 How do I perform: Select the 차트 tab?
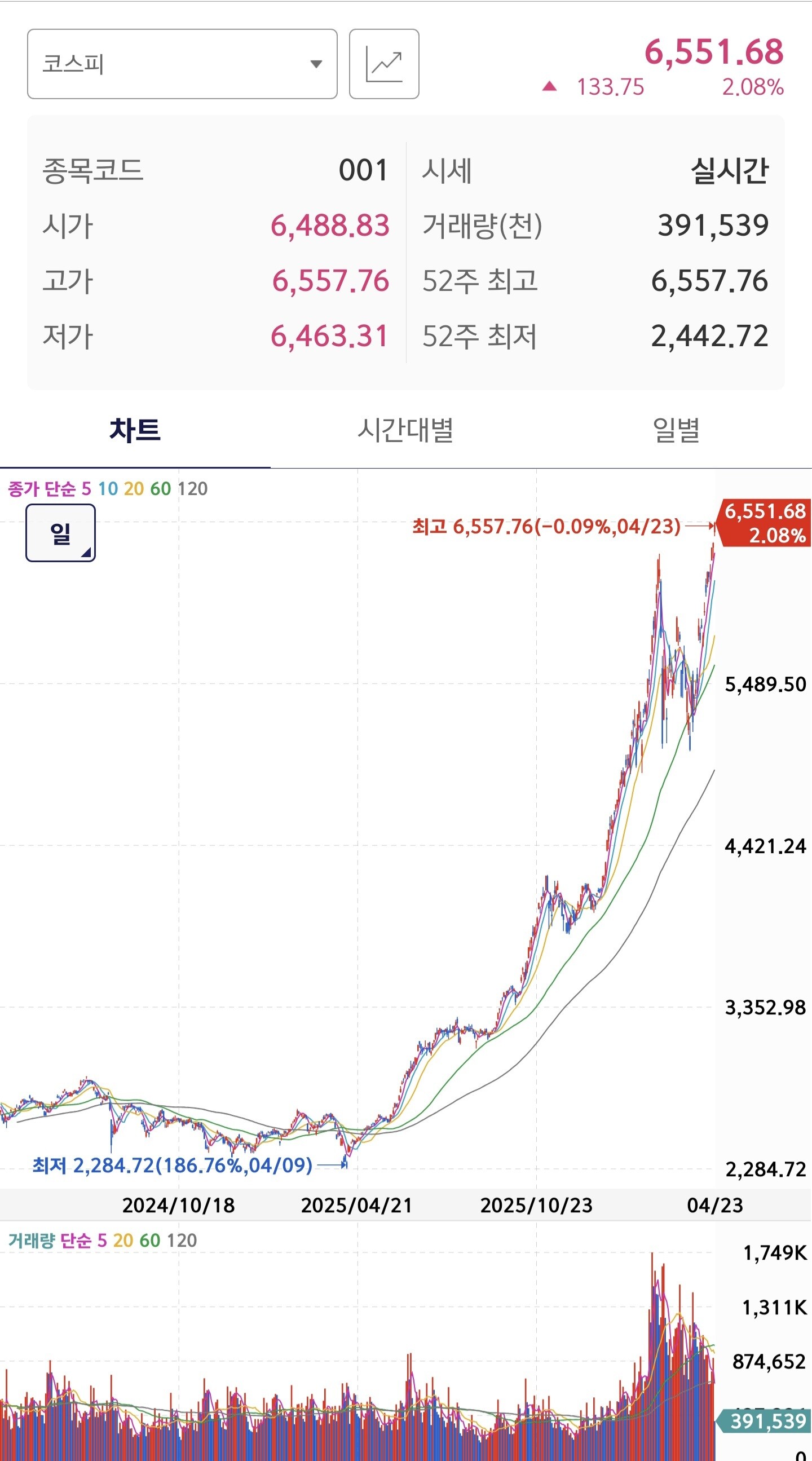pos(135,430)
